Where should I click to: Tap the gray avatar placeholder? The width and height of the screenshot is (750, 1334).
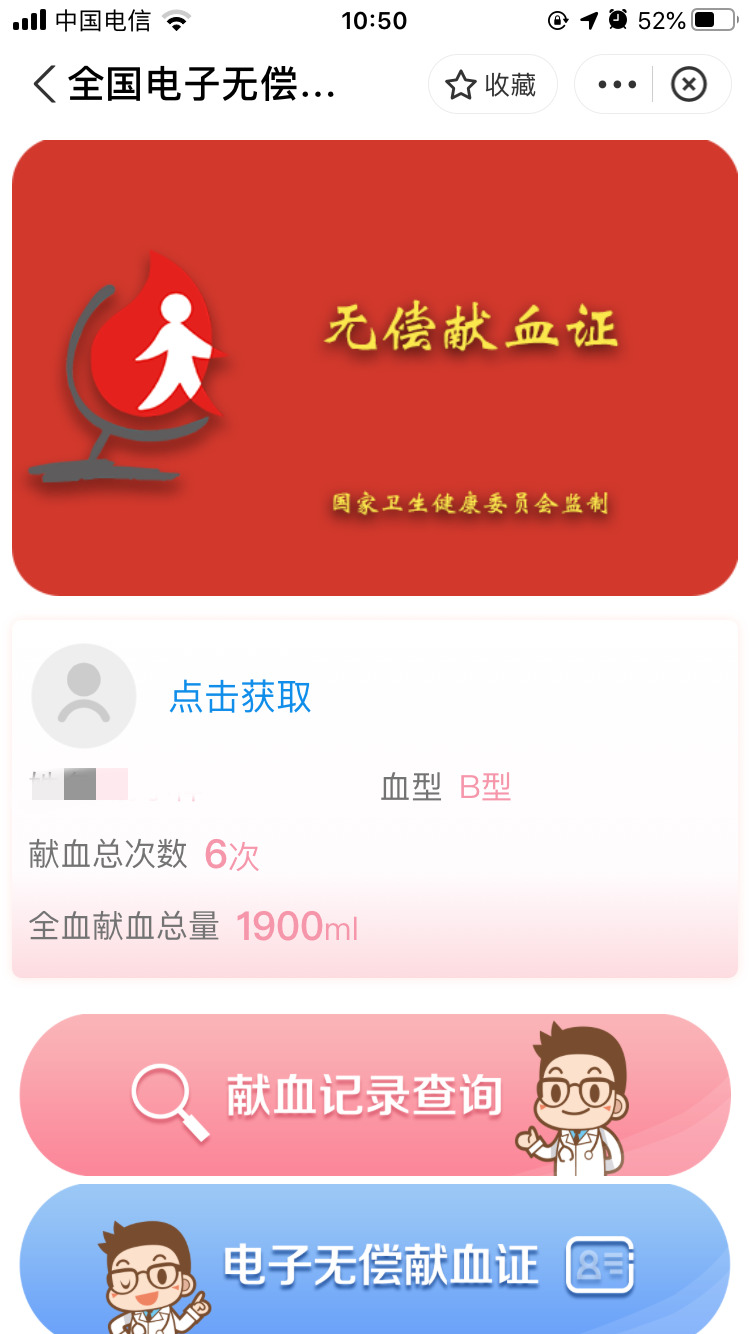point(84,696)
